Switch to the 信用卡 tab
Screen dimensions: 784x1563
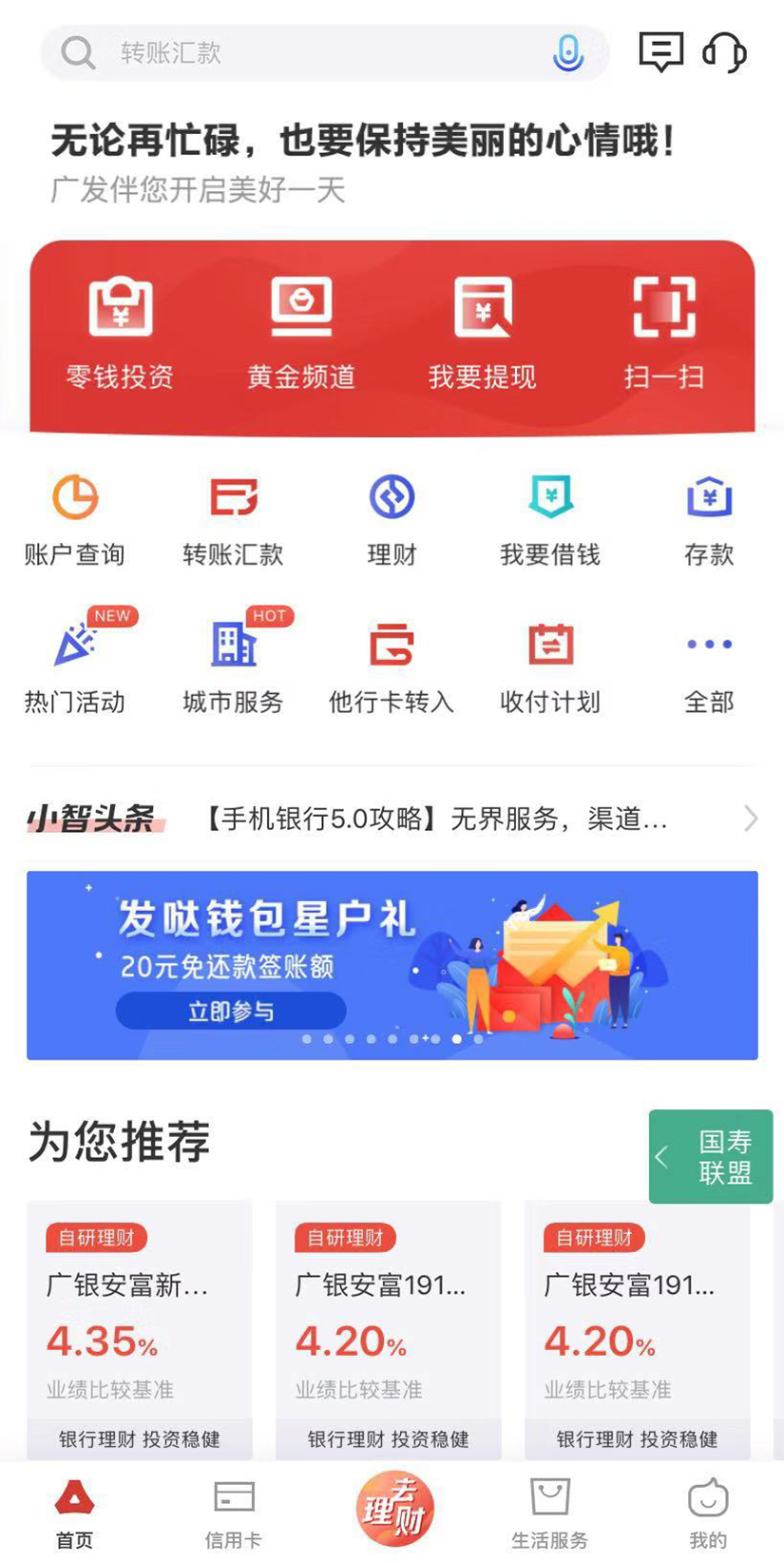tap(233, 1514)
